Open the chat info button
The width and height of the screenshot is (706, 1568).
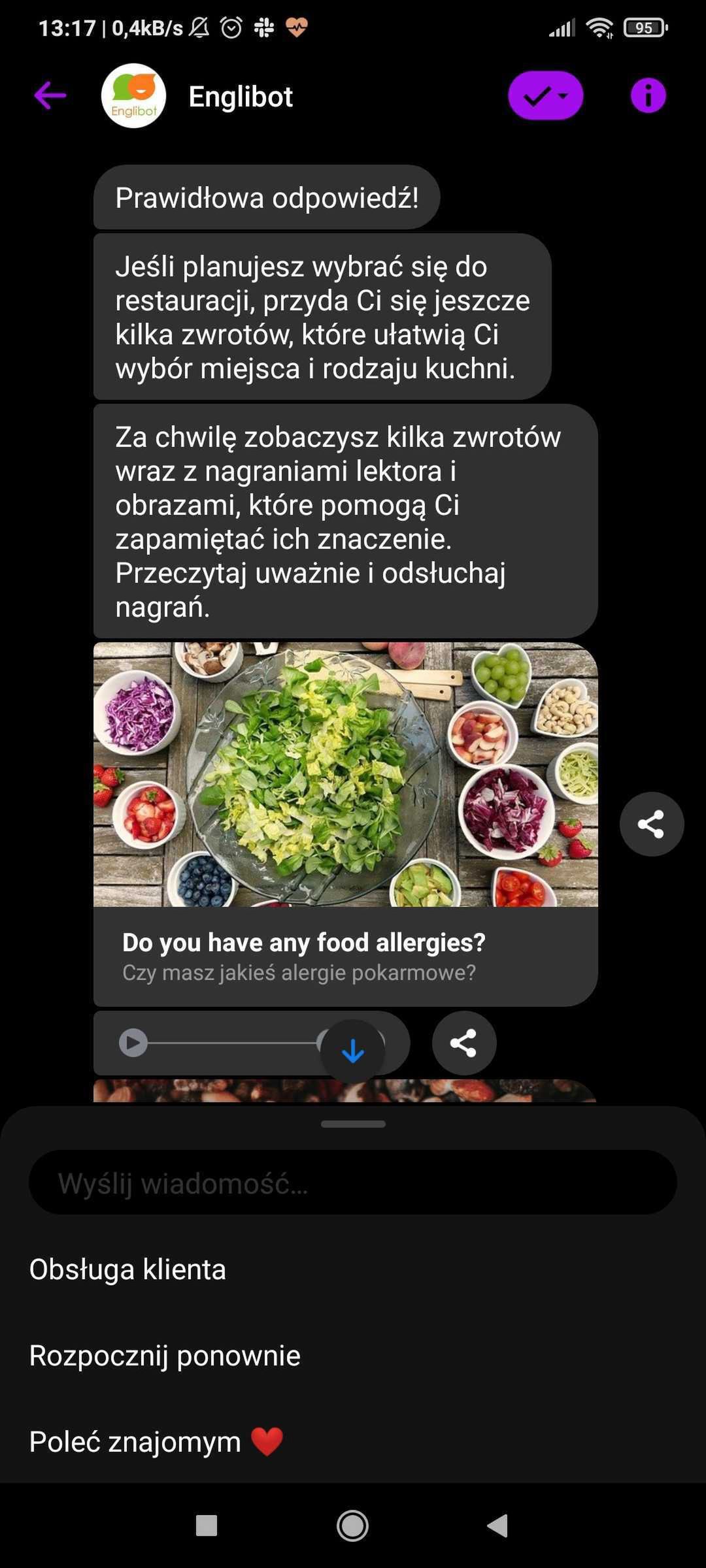648,96
